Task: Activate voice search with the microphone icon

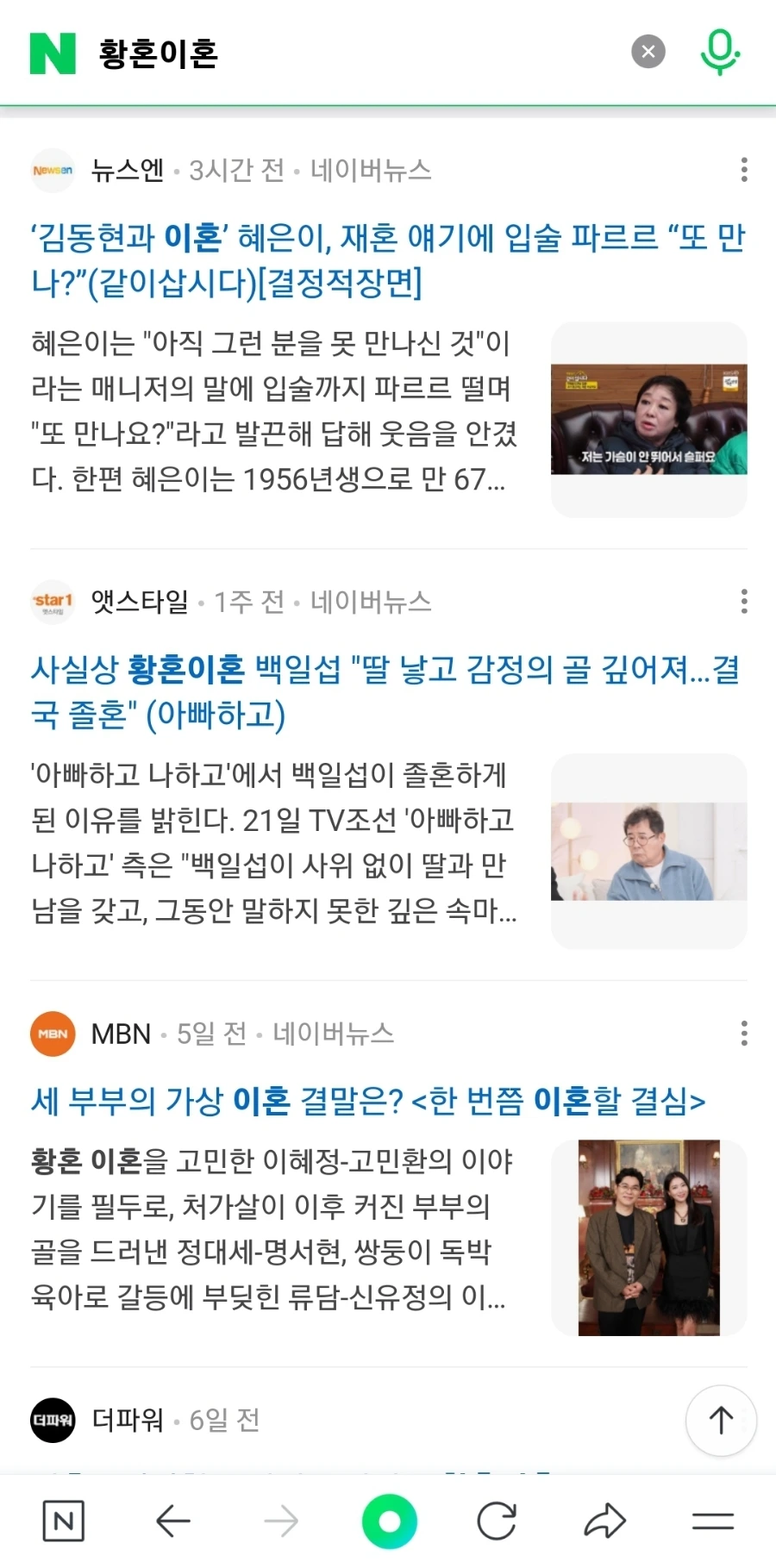Action: [x=720, y=52]
